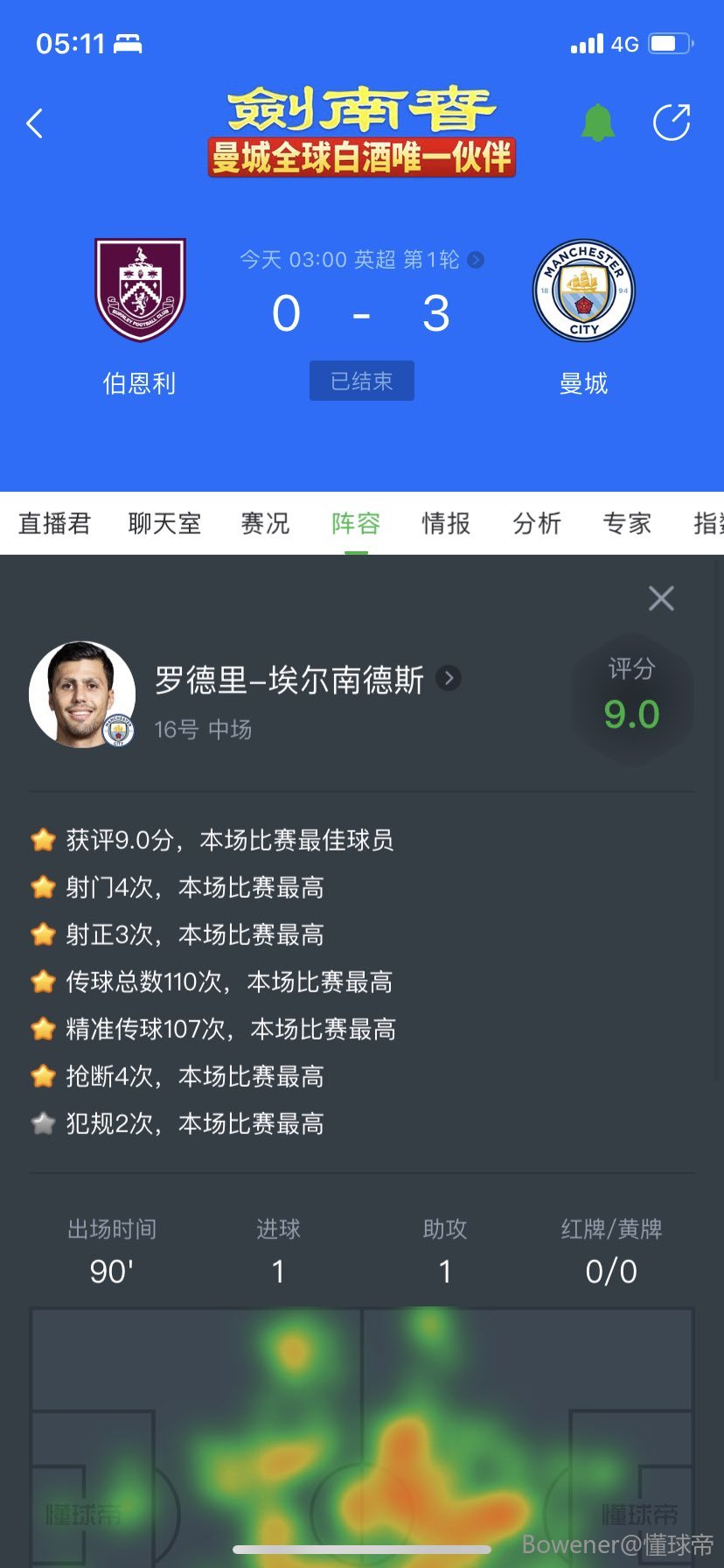Open the 英超 第1轮 round link
The width and height of the screenshot is (724, 1568).
point(362,260)
